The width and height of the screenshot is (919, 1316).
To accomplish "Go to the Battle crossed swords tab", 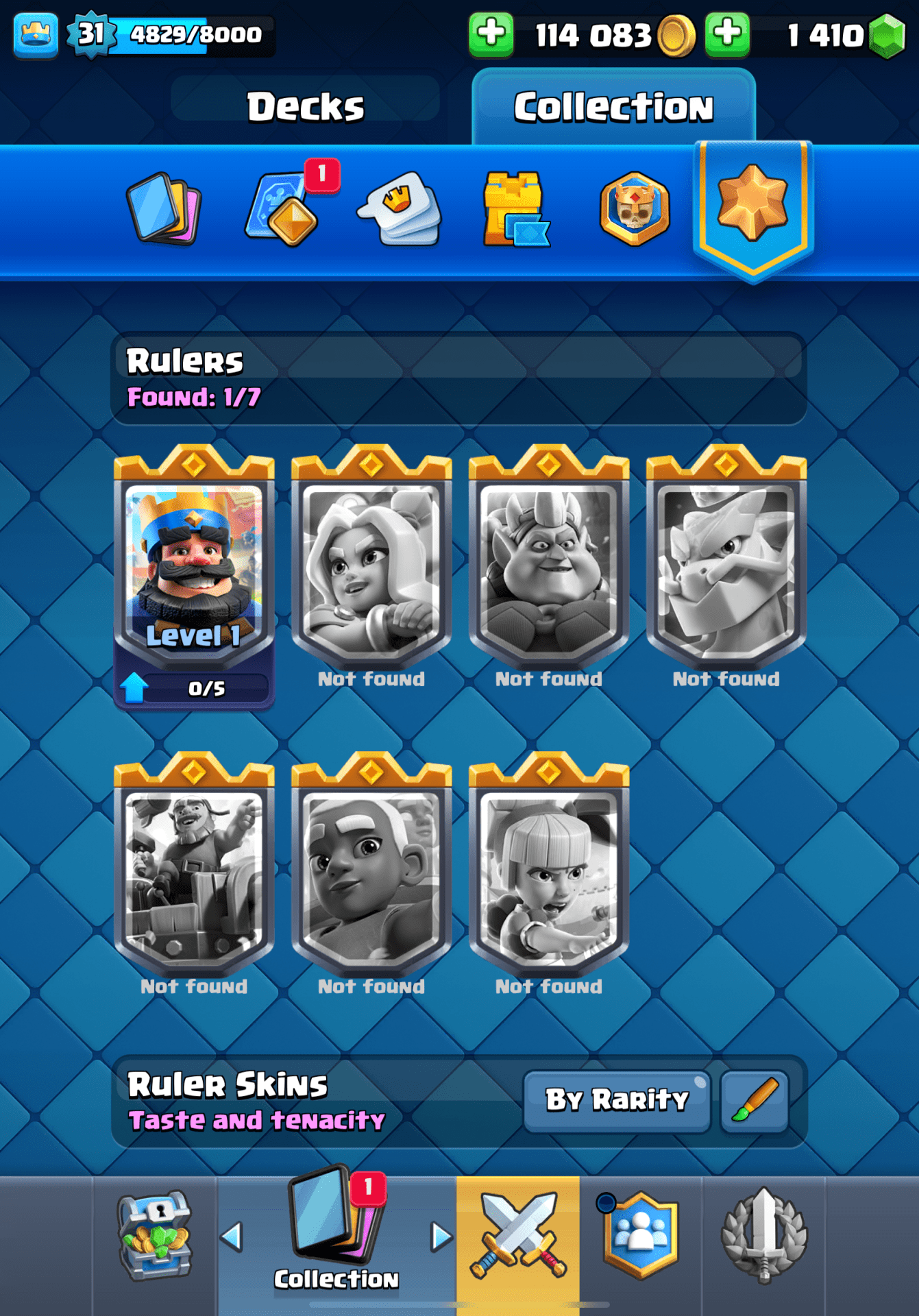I will 517,1237.
